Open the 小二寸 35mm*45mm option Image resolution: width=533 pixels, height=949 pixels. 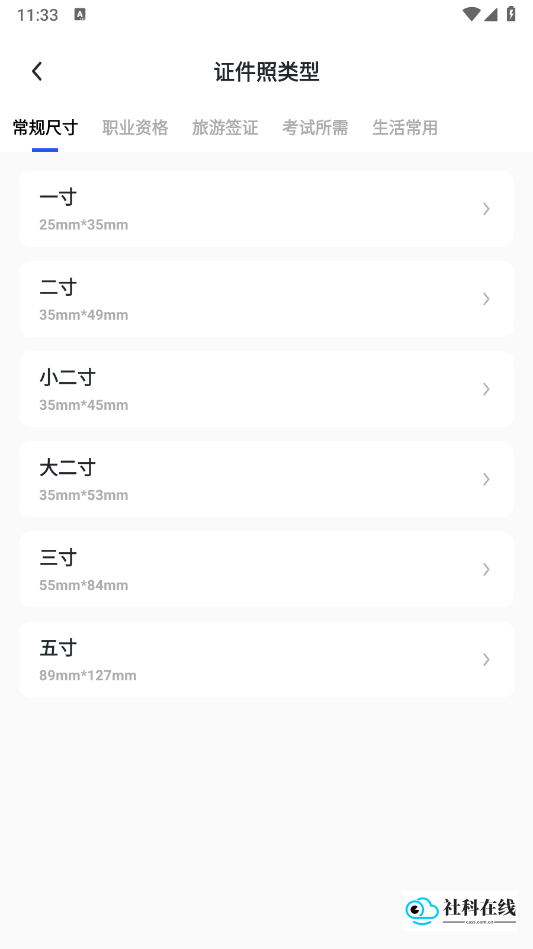click(266, 389)
